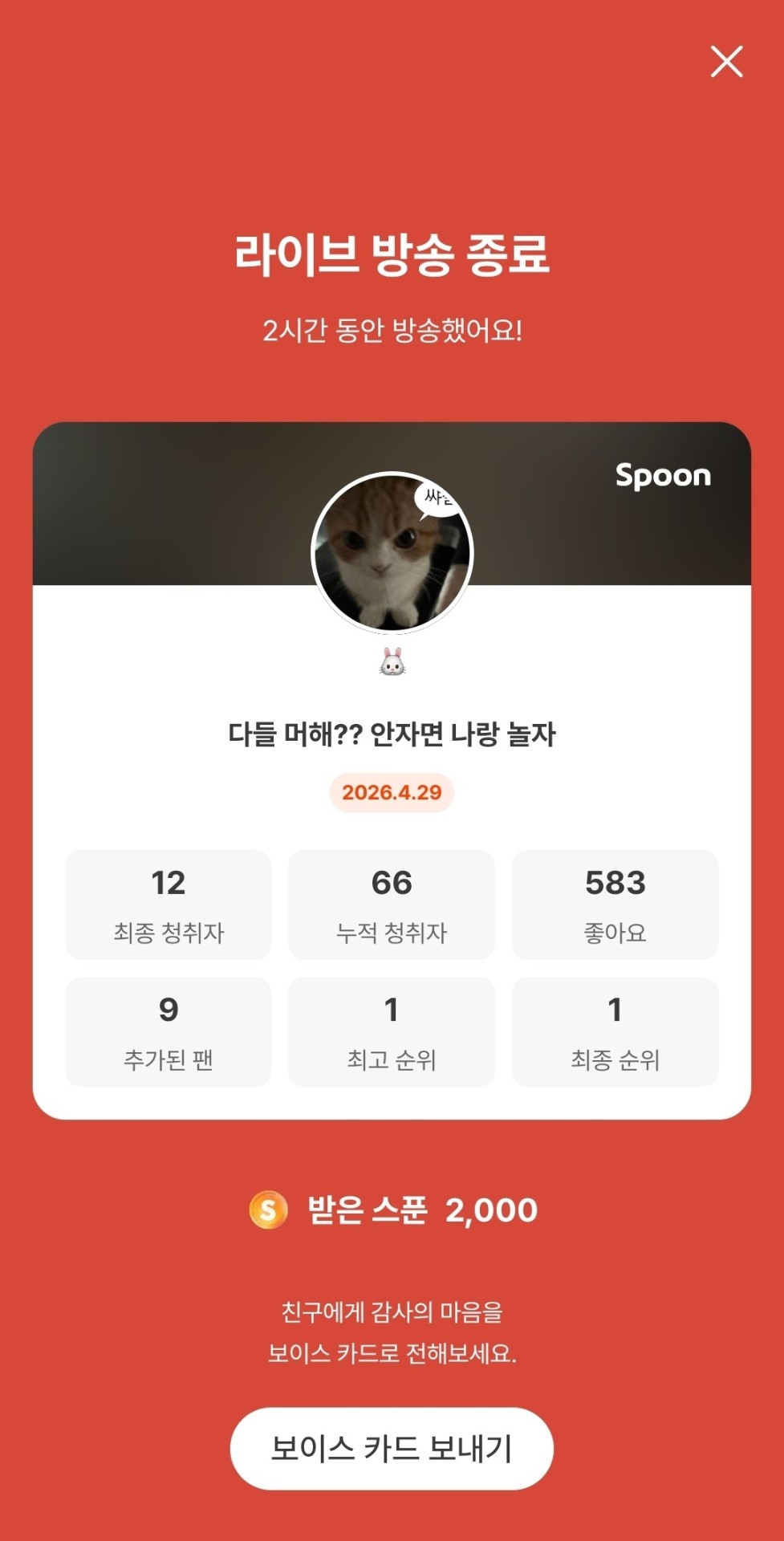Close the live broadcast ended screen
This screenshot has width=784, height=1541.
coord(726,62)
